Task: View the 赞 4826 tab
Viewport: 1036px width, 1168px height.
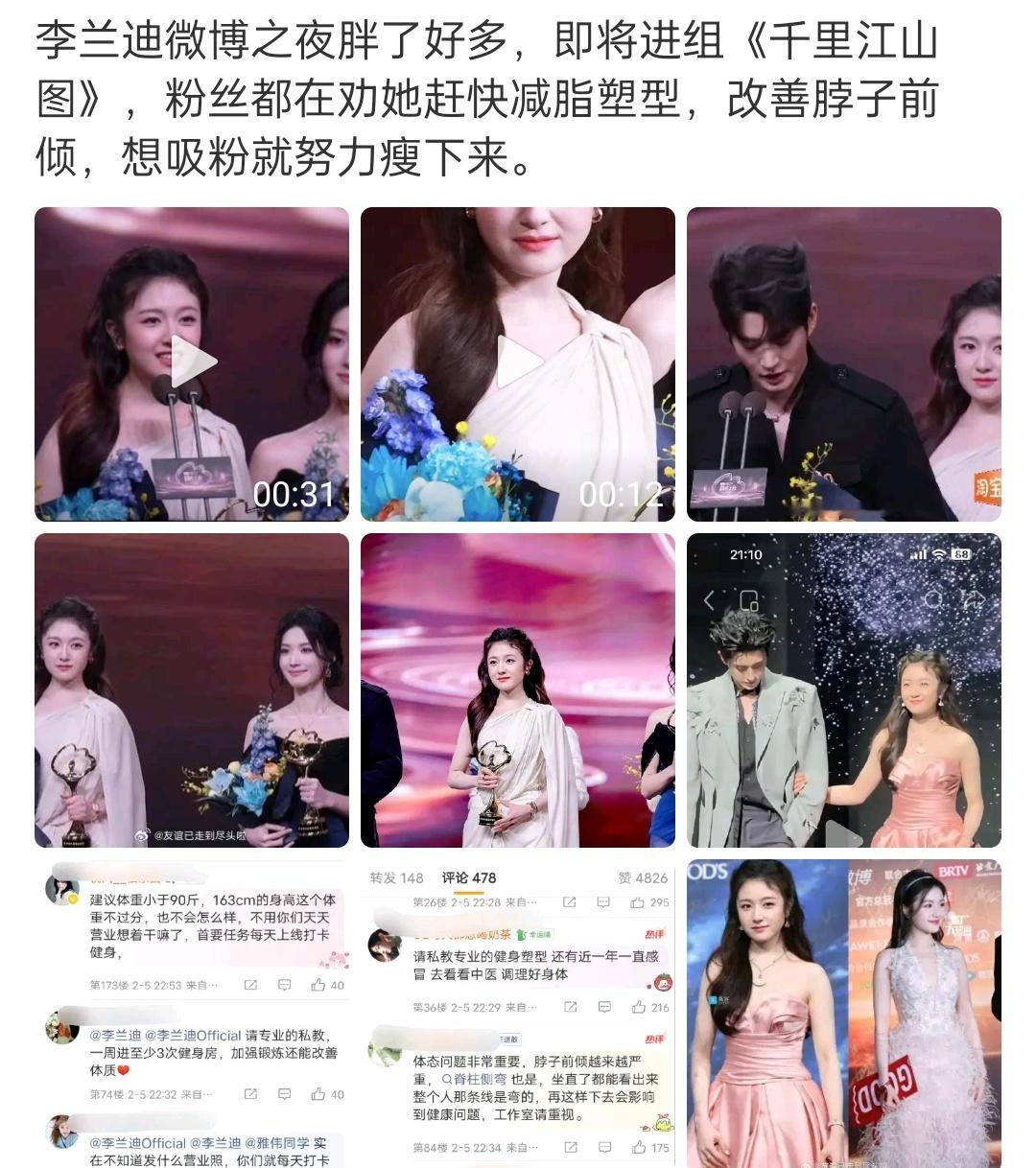Action: point(644,877)
